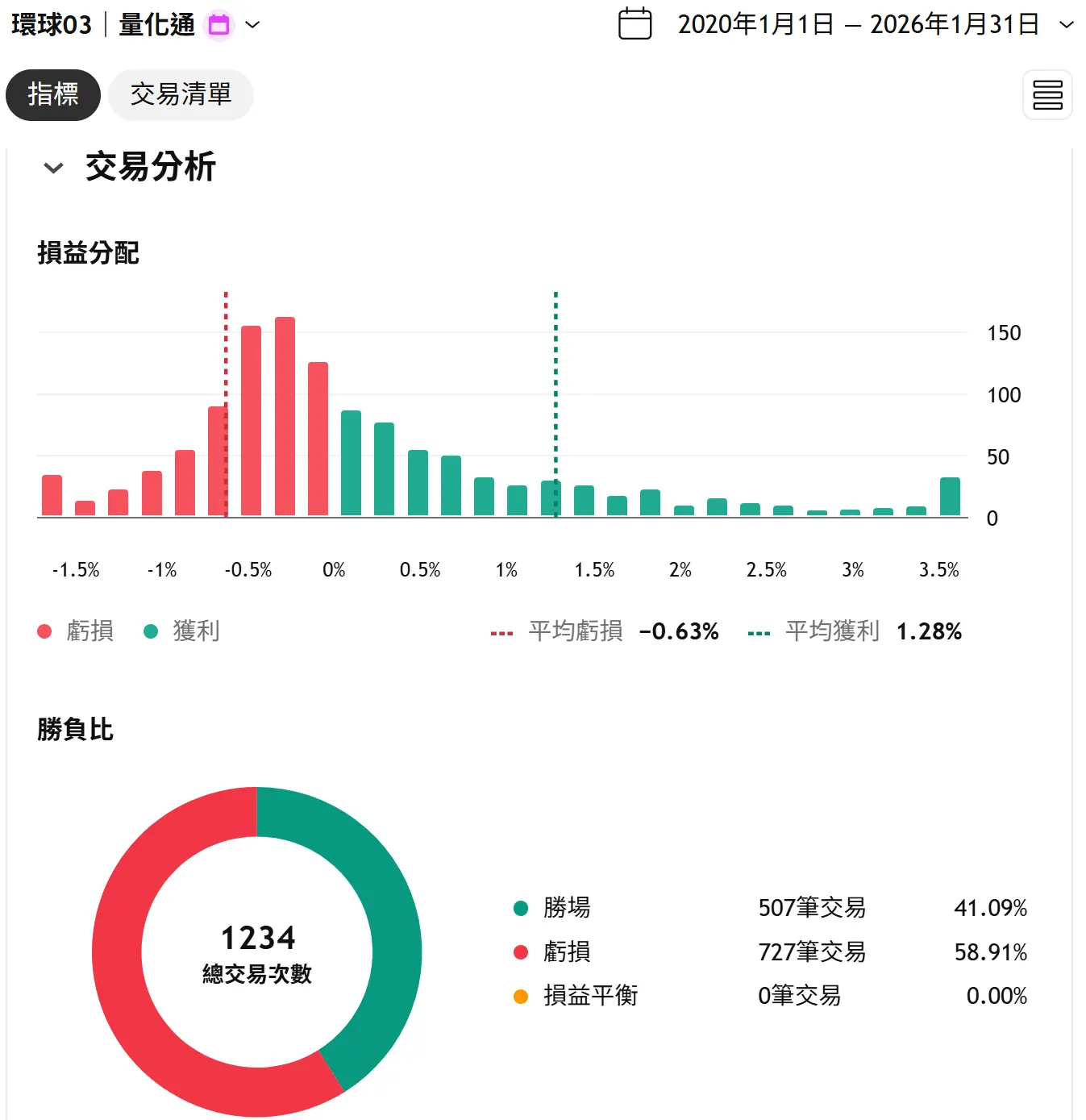1086x1120 pixels.
Task: Open the 環球03 量化通 strategy dropdown
Action: click(252, 25)
